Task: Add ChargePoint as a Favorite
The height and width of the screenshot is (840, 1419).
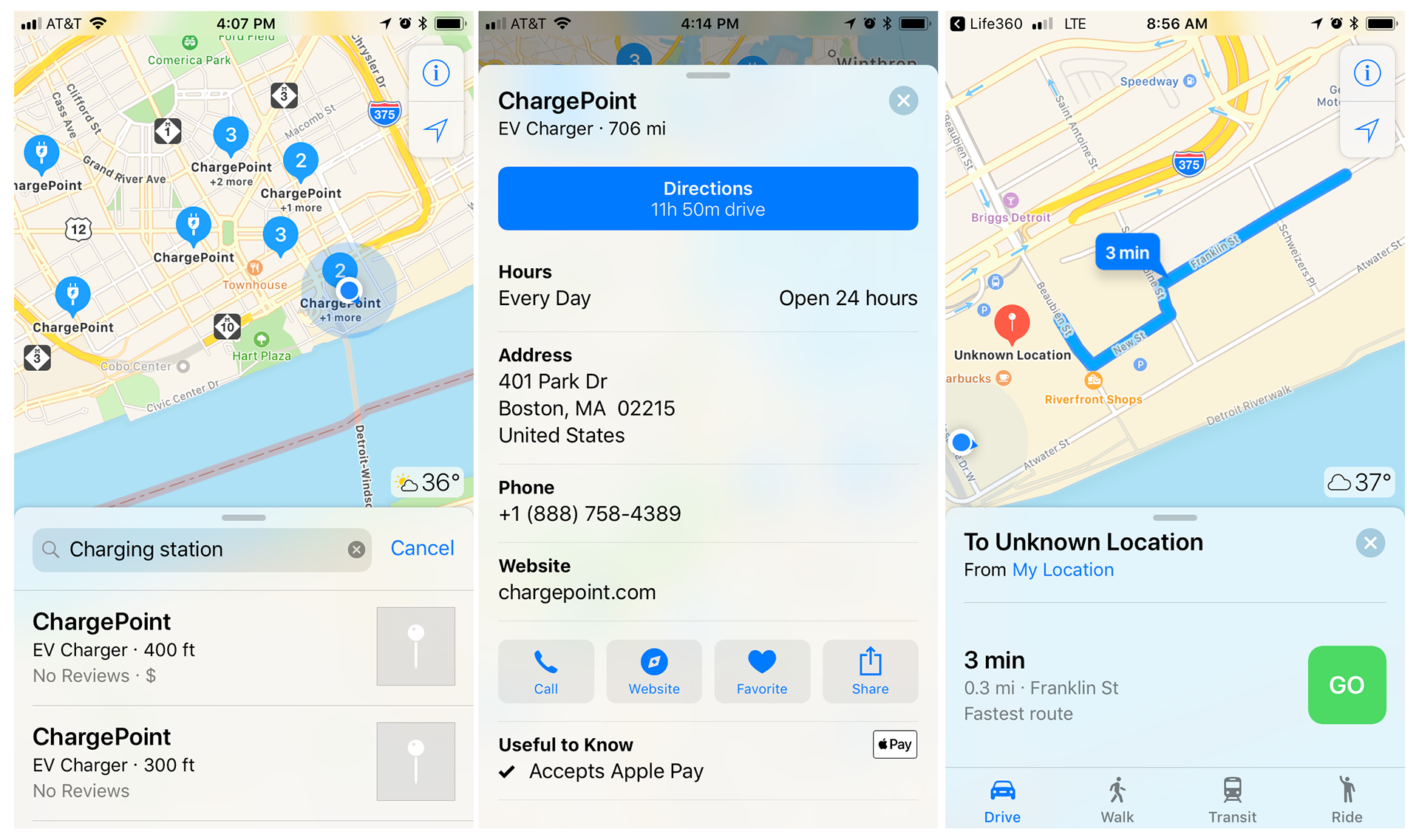Action: click(x=761, y=671)
